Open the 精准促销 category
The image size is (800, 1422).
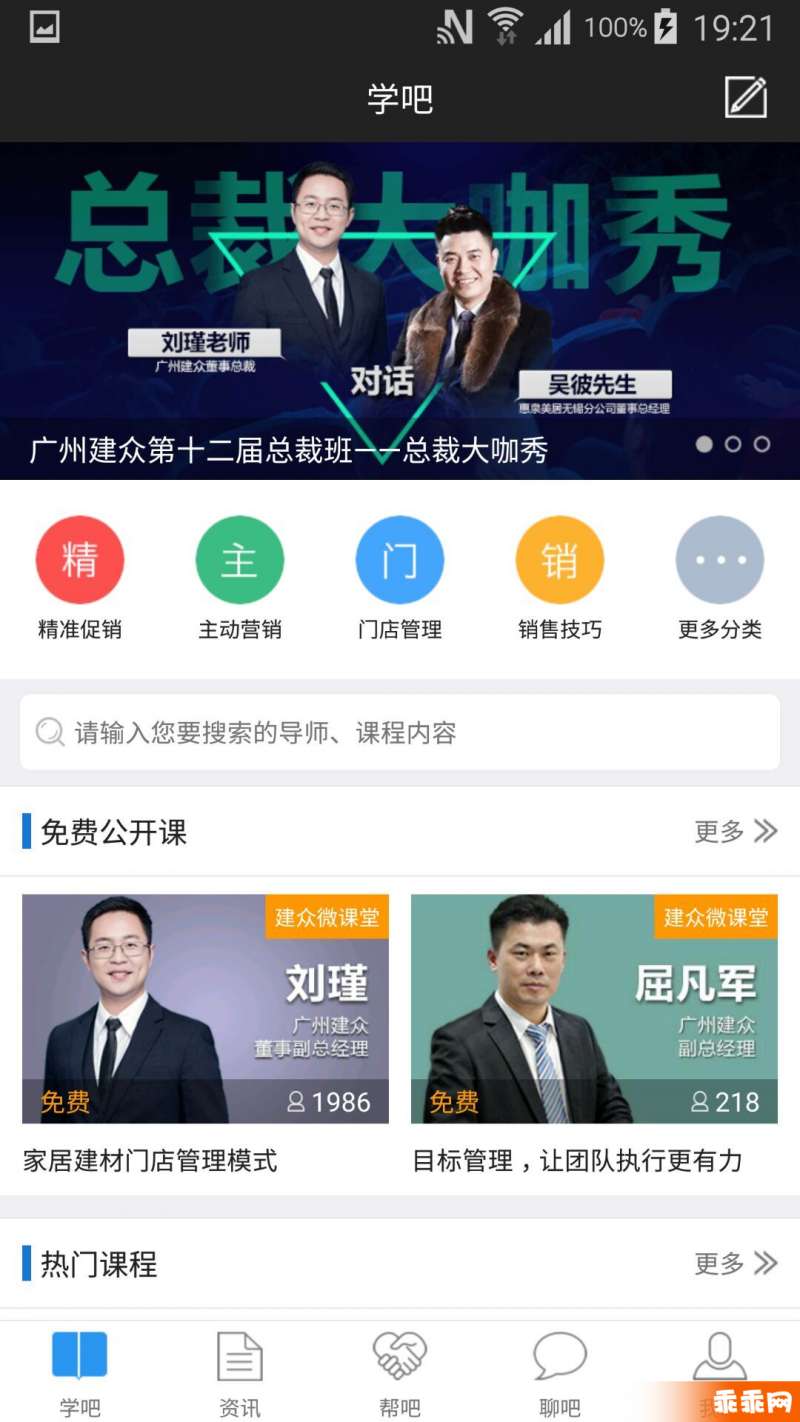click(80, 579)
